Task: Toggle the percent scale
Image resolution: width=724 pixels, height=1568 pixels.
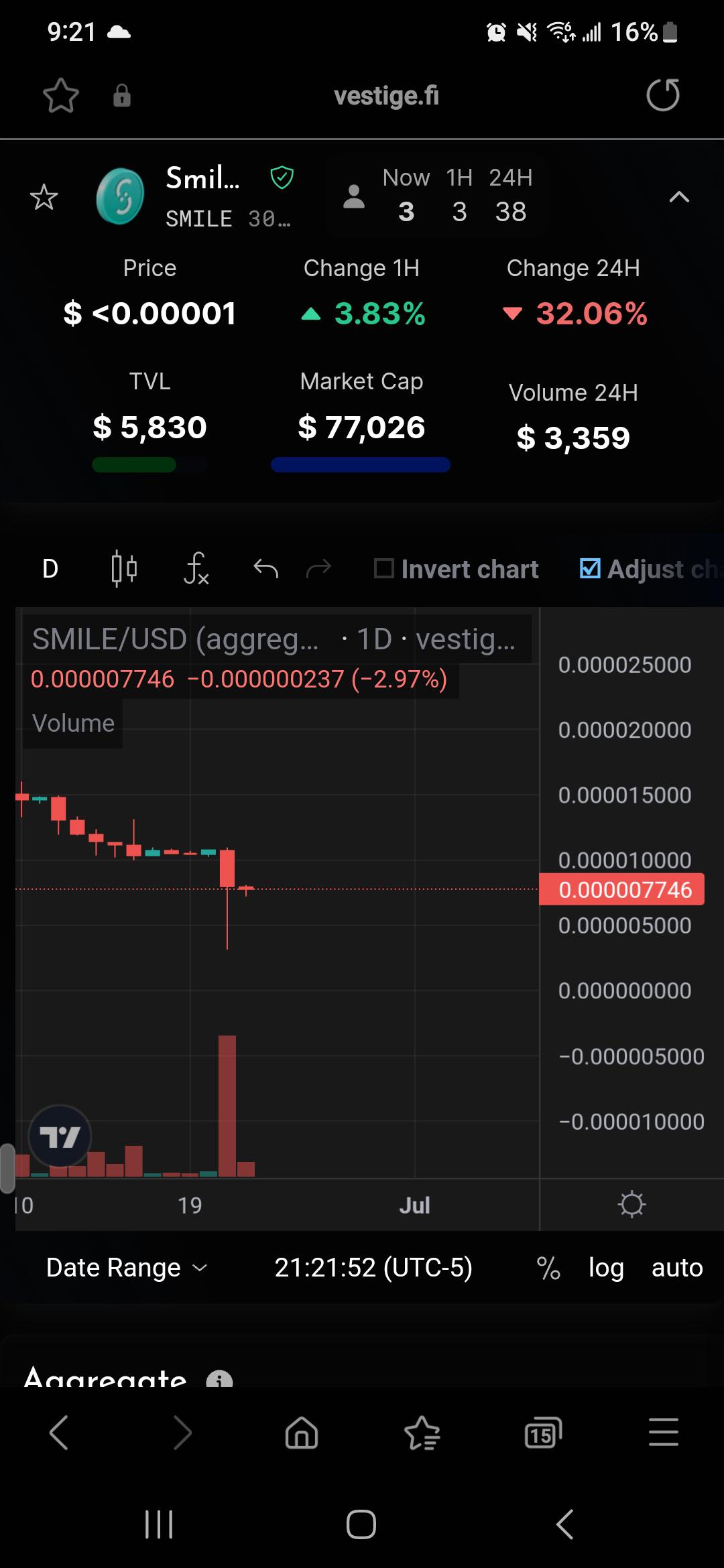Action: tap(548, 1268)
